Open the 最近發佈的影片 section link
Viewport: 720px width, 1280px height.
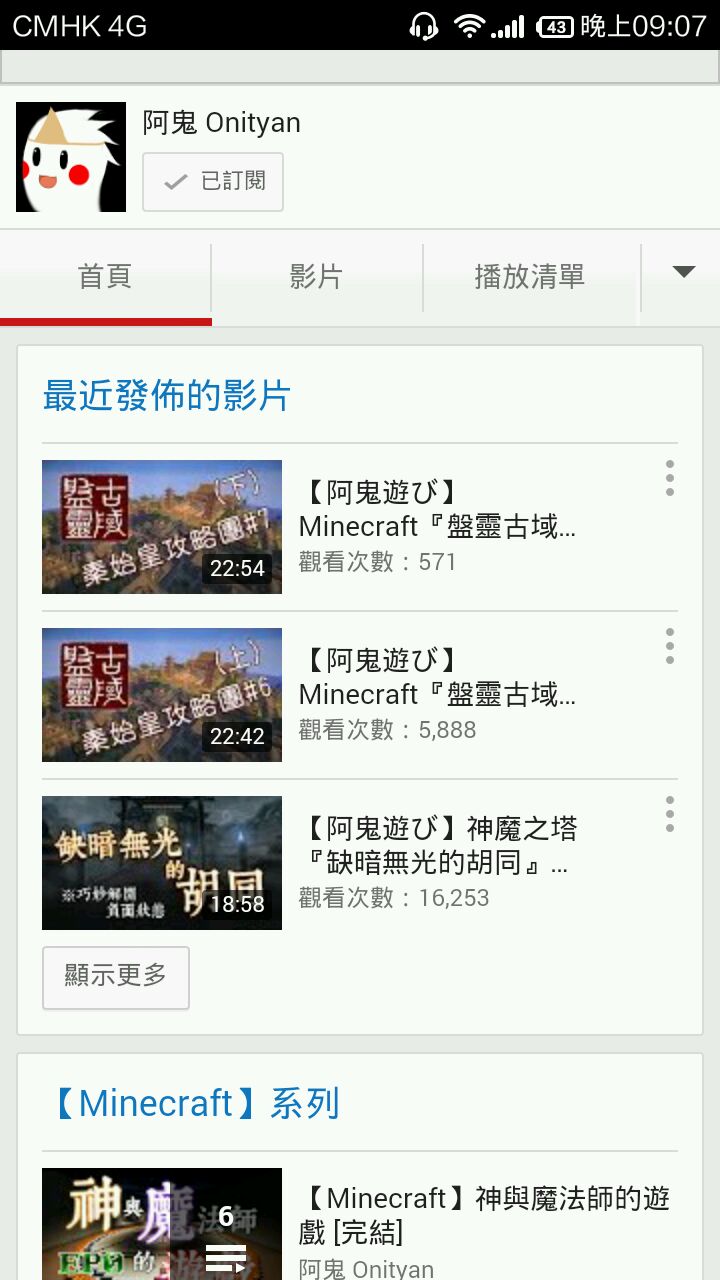pos(166,396)
